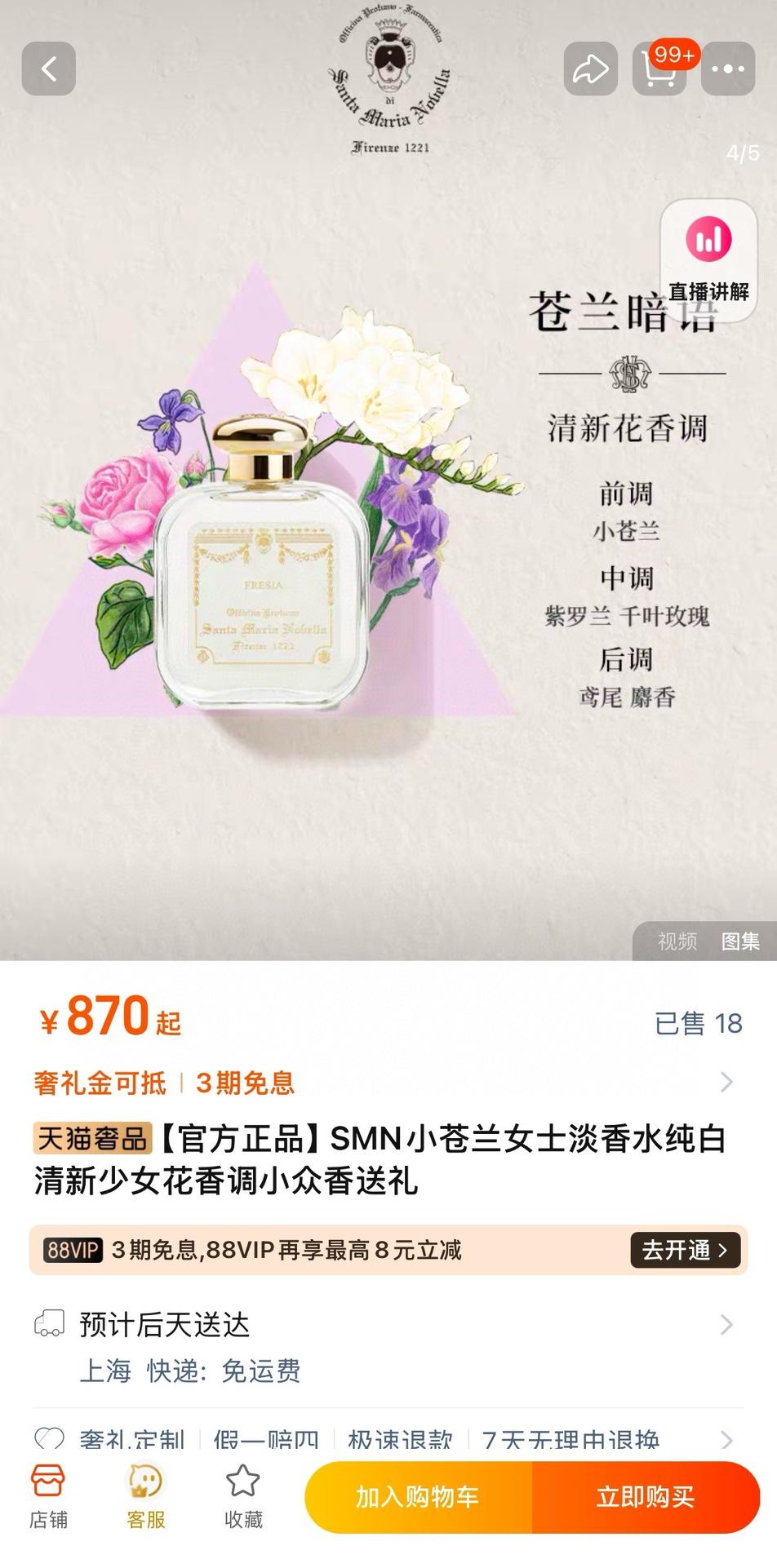Switch to the 图集 tab
Screen dimensions: 777x1568
click(740, 941)
